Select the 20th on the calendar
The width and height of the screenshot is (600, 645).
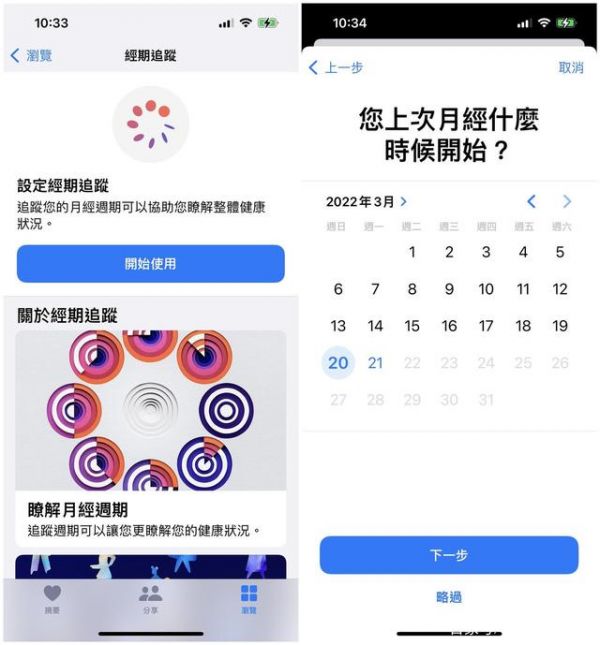tap(338, 363)
